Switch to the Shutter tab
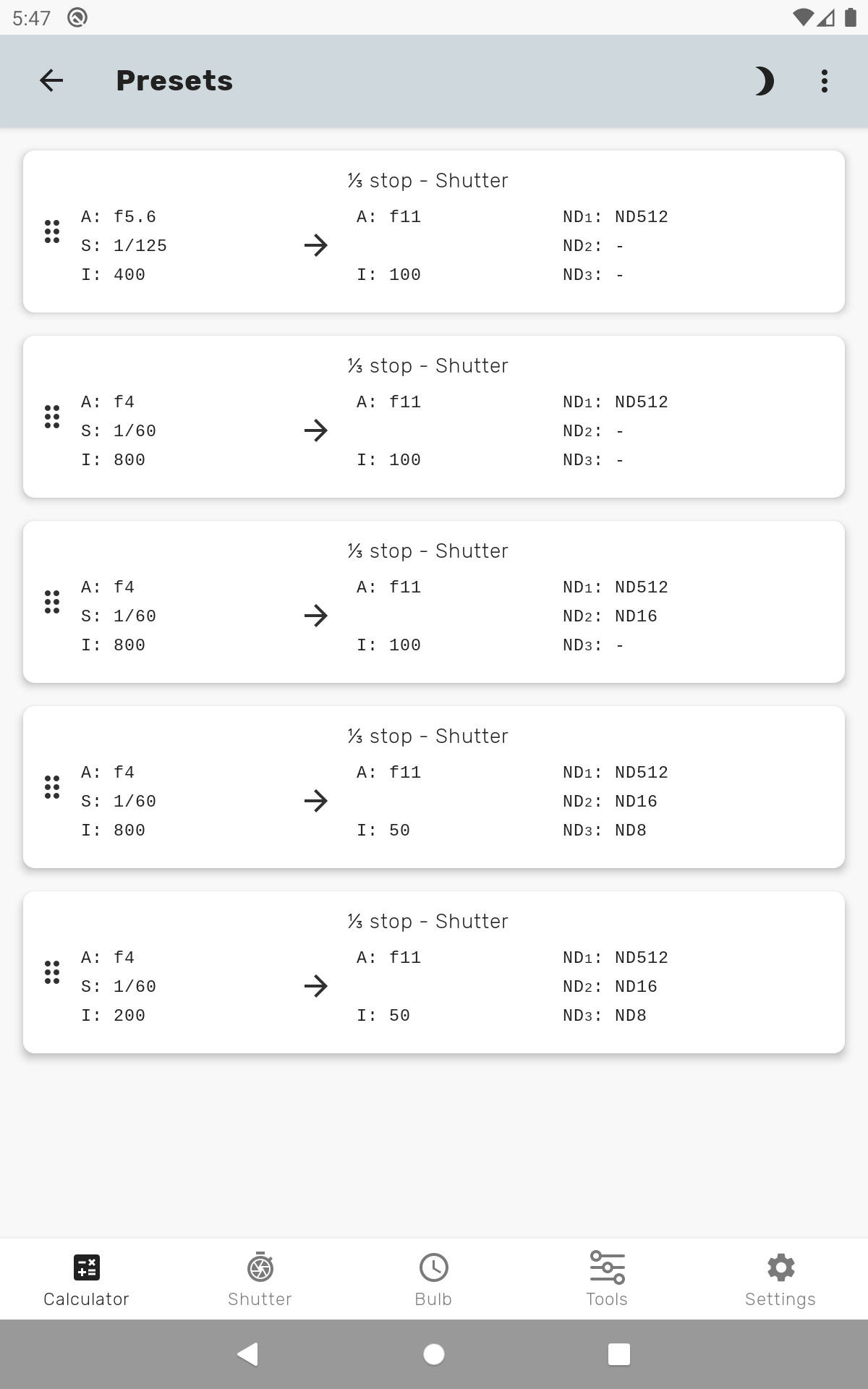The height and width of the screenshot is (1389, 868). pyautogui.click(x=260, y=1279)
